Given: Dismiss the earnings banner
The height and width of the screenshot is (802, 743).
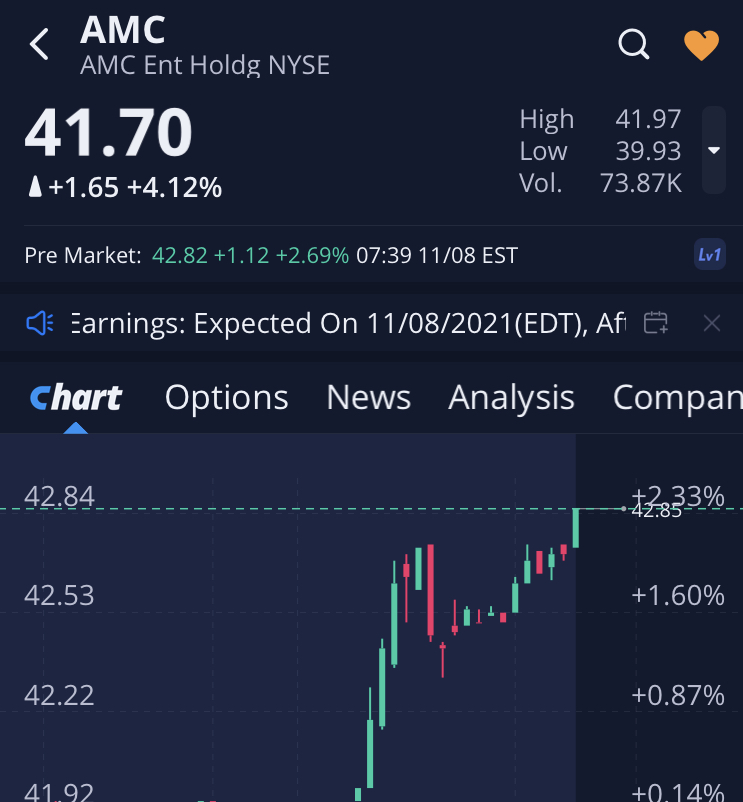Looking at the screenshot, I should point(712,323).
